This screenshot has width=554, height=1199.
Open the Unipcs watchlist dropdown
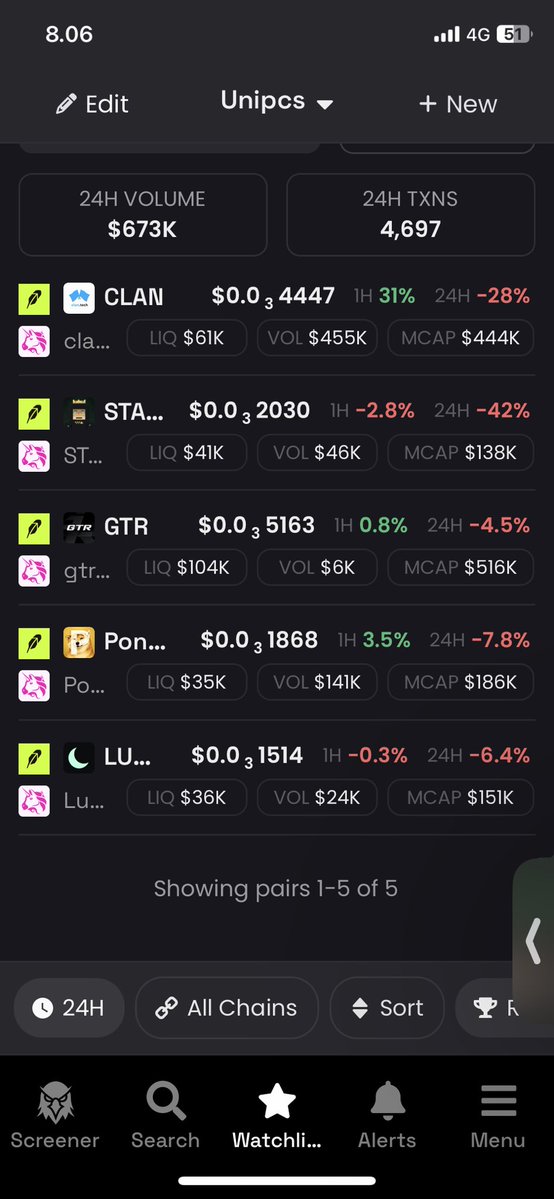(277, 102)
